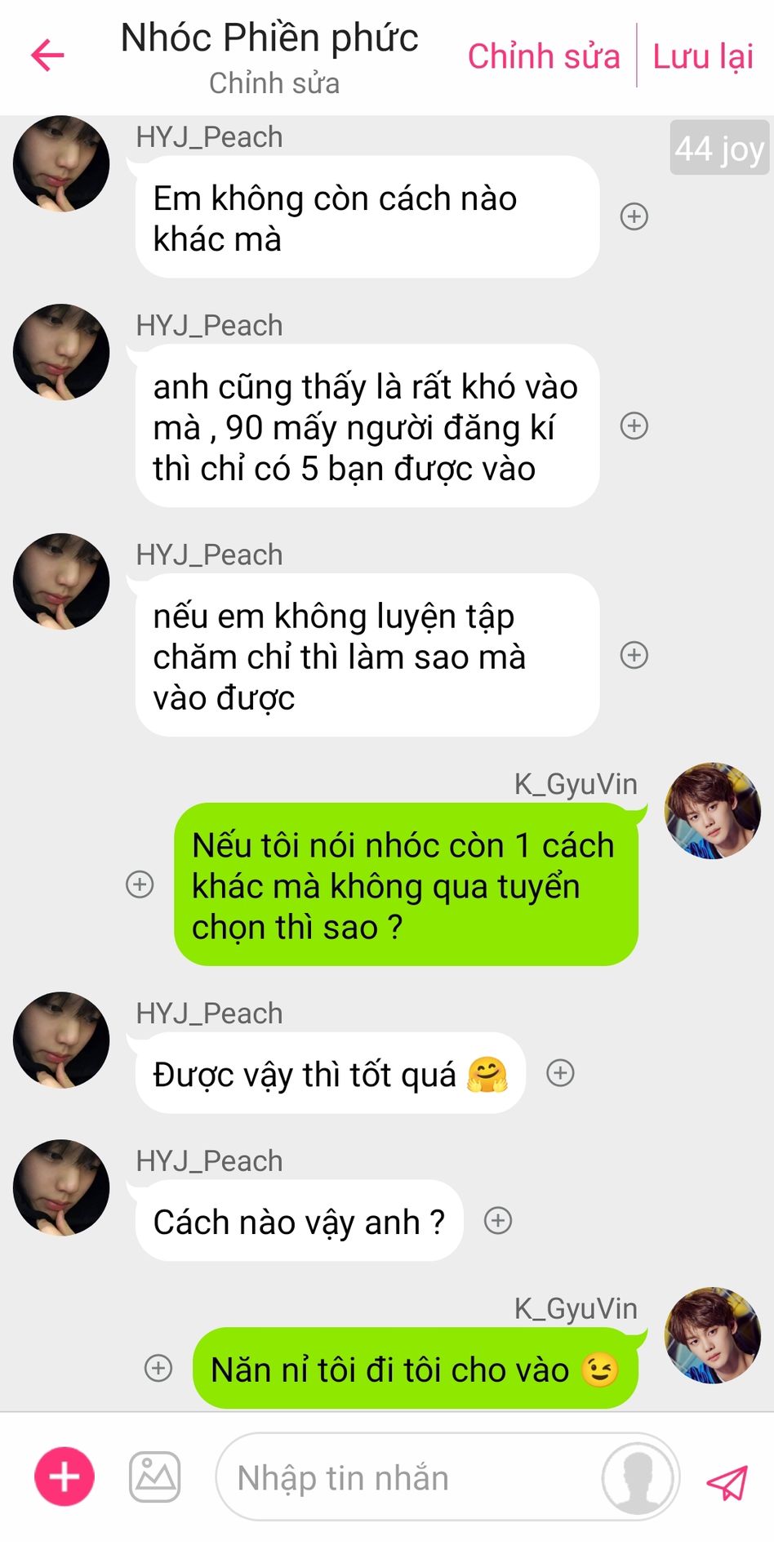Tap plus icon beside "anh cũng thấy" message

[x=634, y=425]
